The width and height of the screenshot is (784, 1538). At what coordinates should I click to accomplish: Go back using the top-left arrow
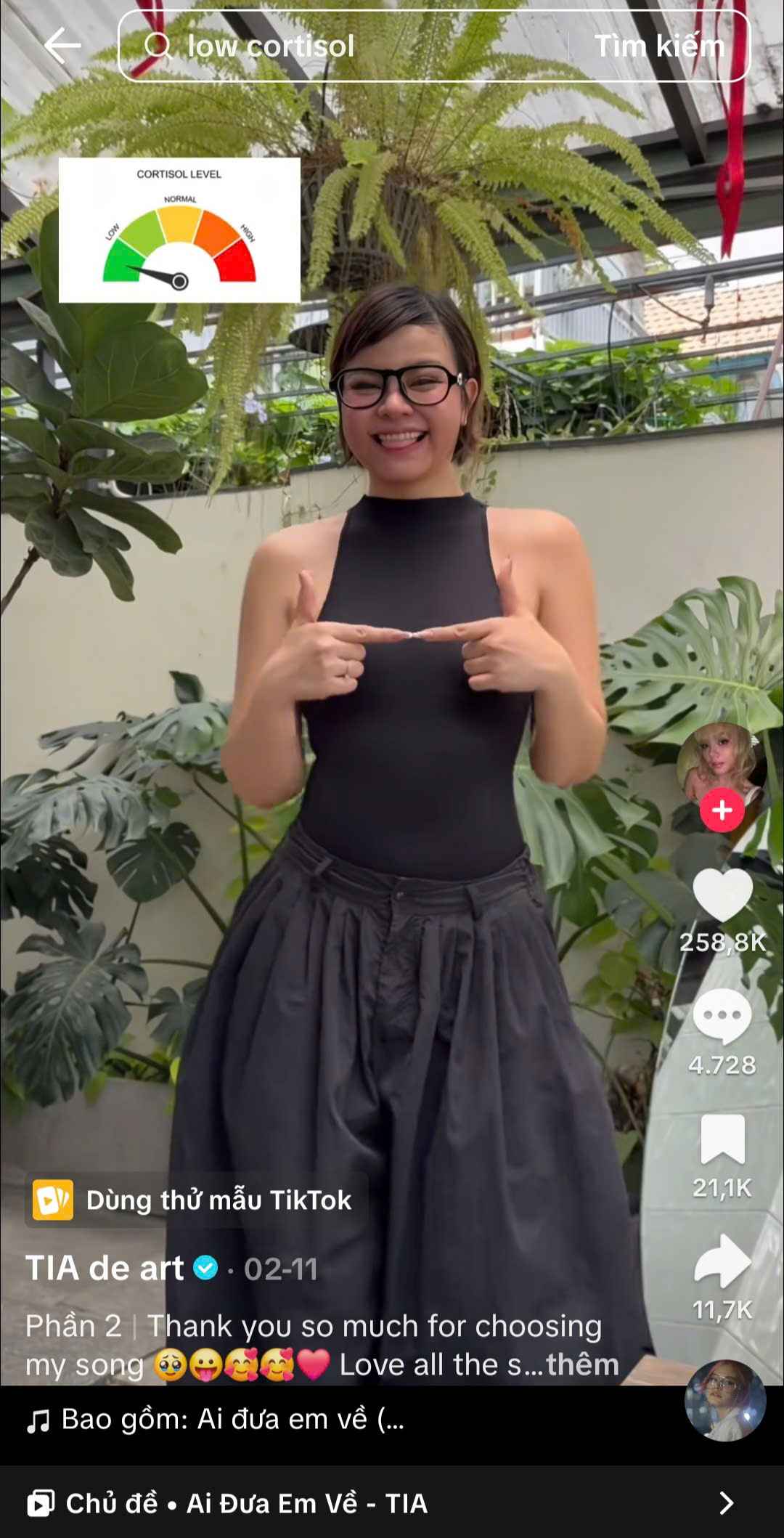click(62, 46)
